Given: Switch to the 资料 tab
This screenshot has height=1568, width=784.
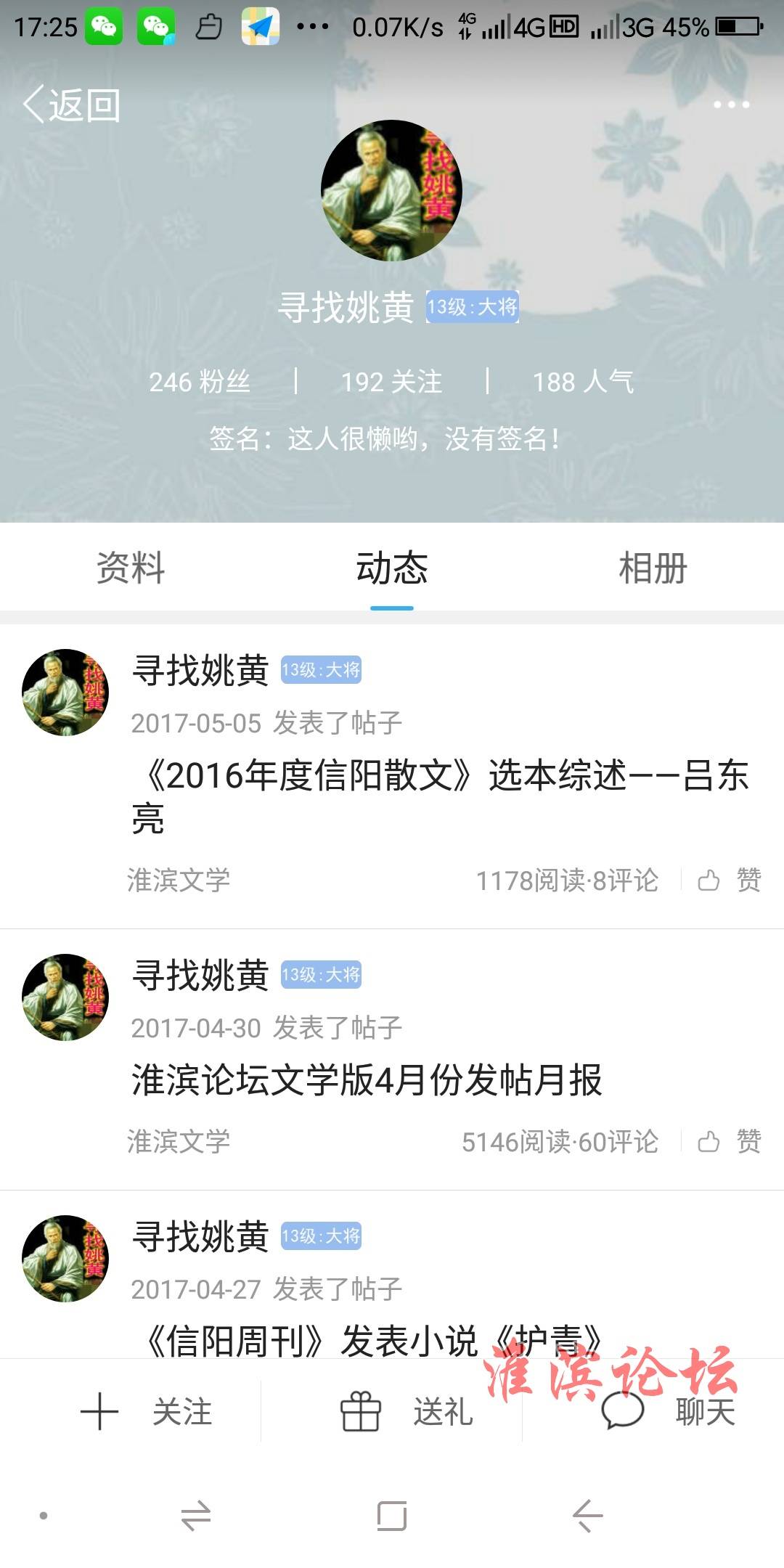Looking at the screenshot, I should tap(131, 568).
